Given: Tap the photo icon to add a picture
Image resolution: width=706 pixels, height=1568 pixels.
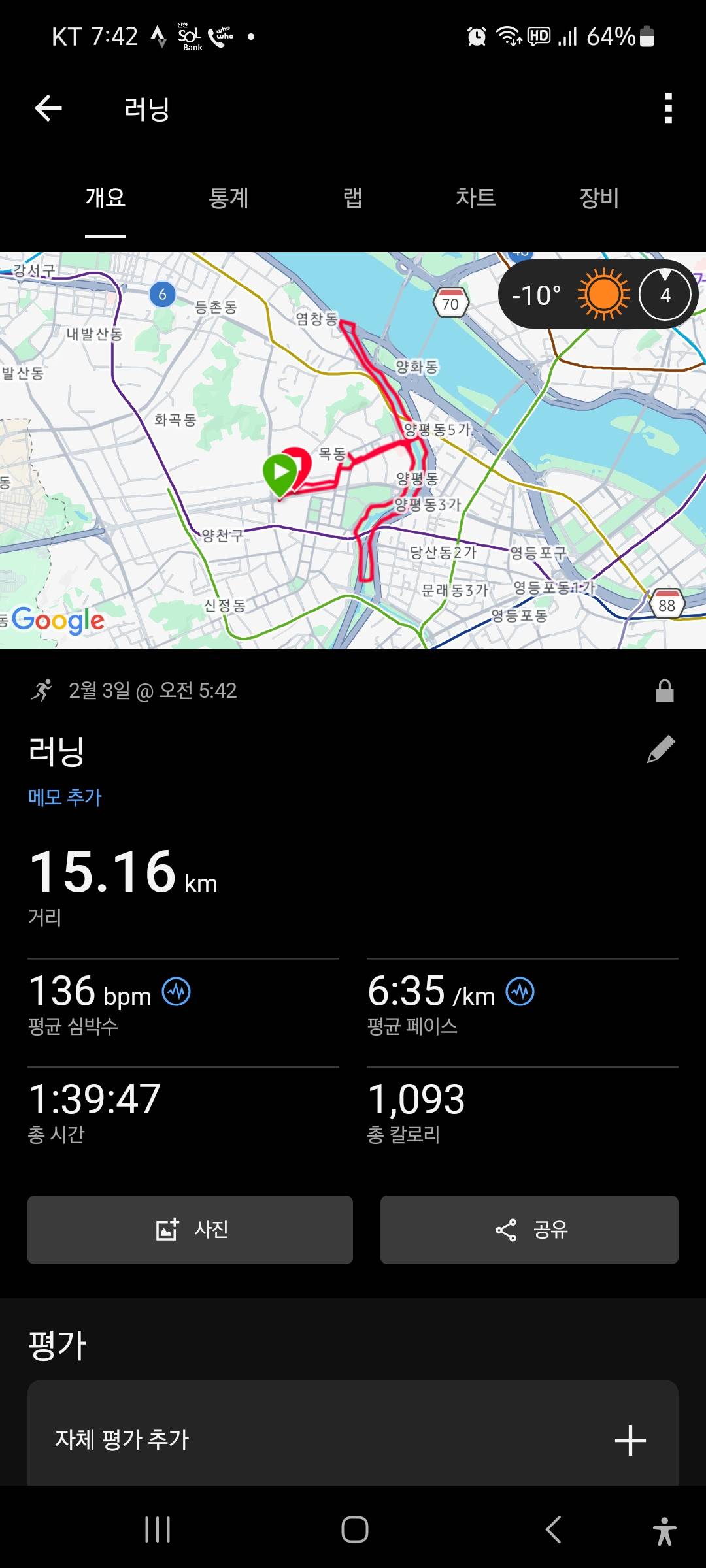Looking at the screenshot, I should [167, 1230].
